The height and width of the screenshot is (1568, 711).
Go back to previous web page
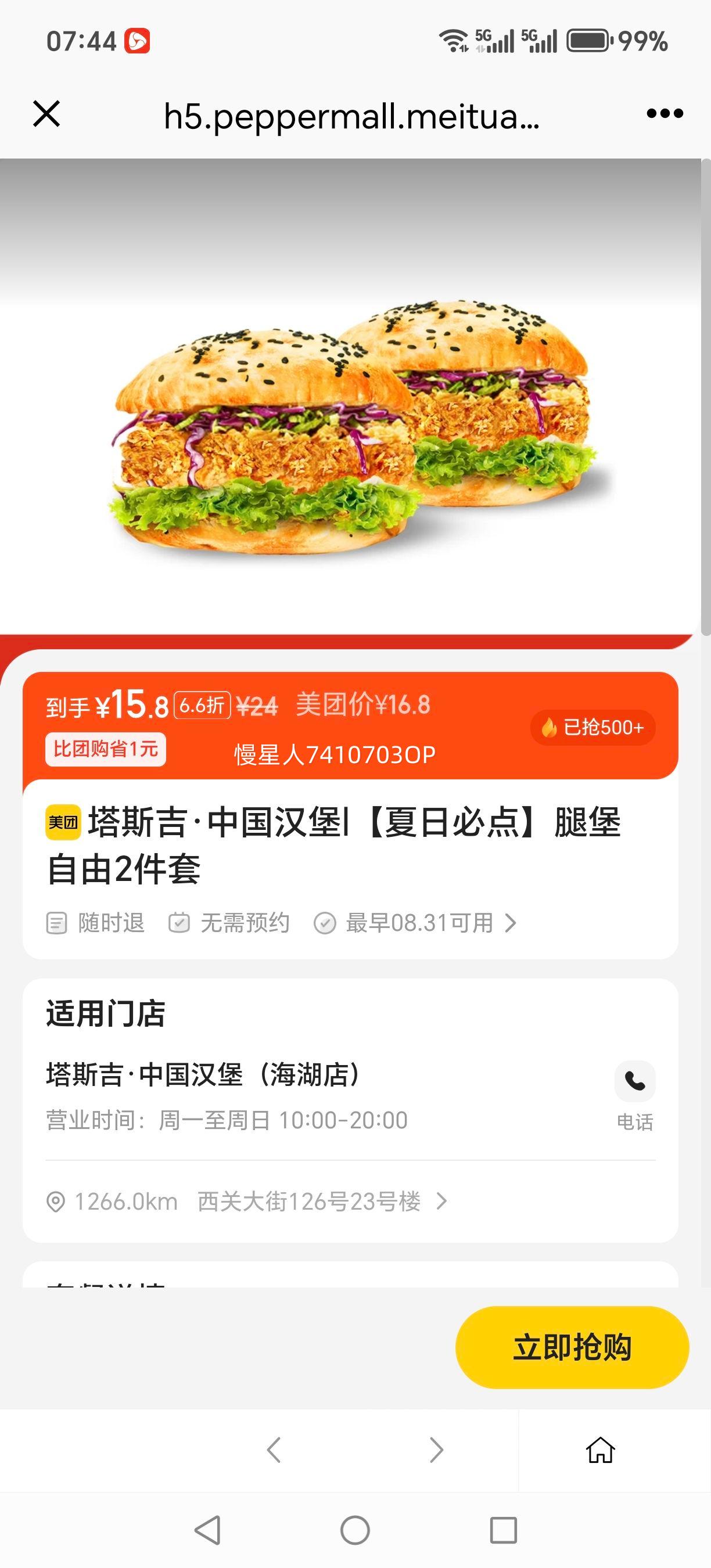tap(274, 1450)
